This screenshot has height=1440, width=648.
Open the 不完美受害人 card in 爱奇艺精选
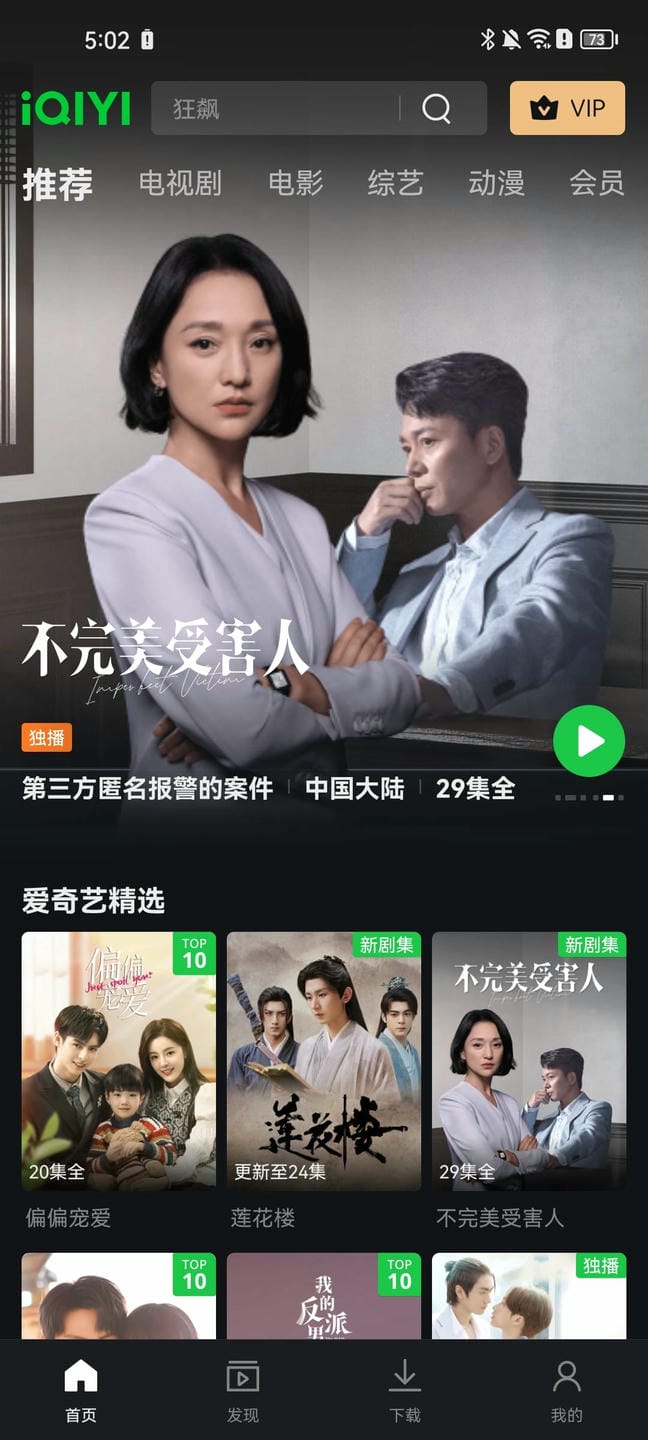pyautogui.click(x=529, y=1060)
